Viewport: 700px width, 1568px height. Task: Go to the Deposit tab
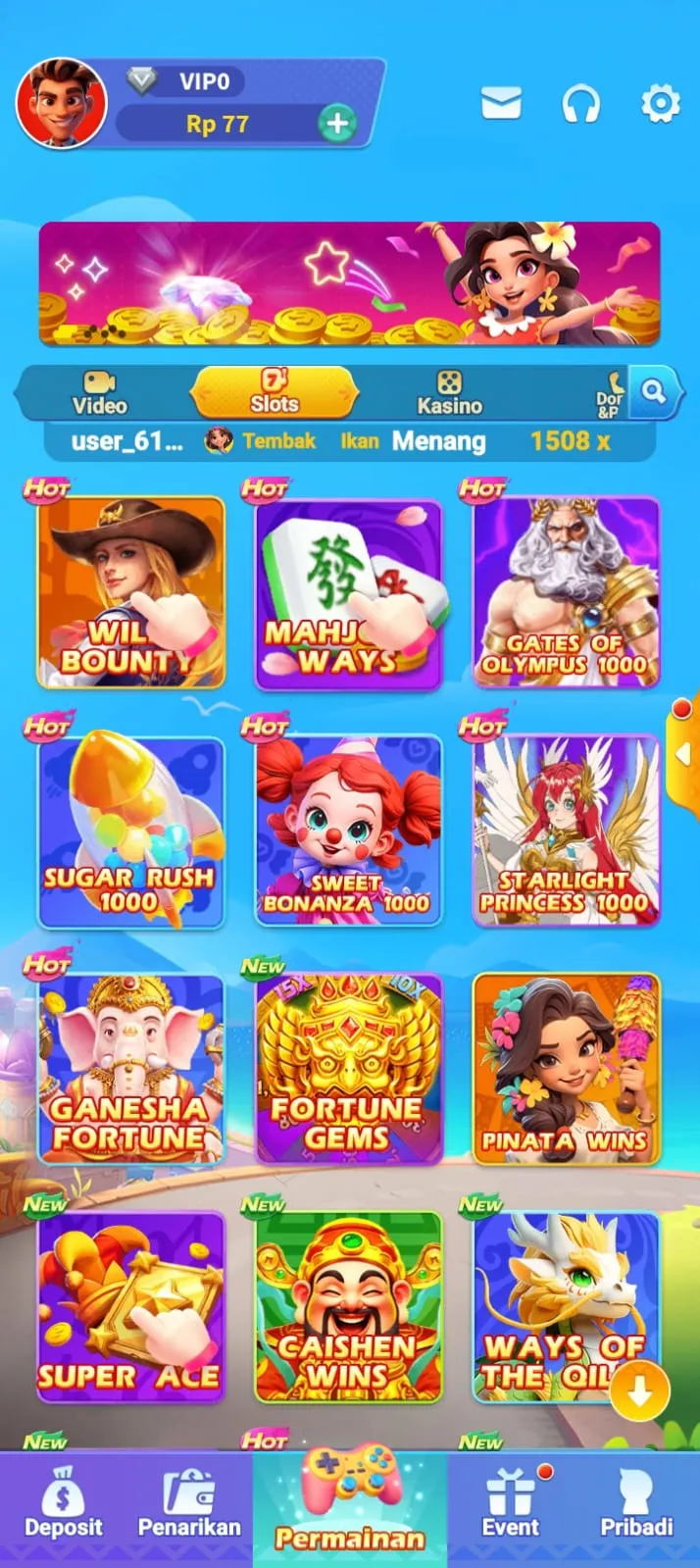pyautogui.click(x=64, y=1505)
